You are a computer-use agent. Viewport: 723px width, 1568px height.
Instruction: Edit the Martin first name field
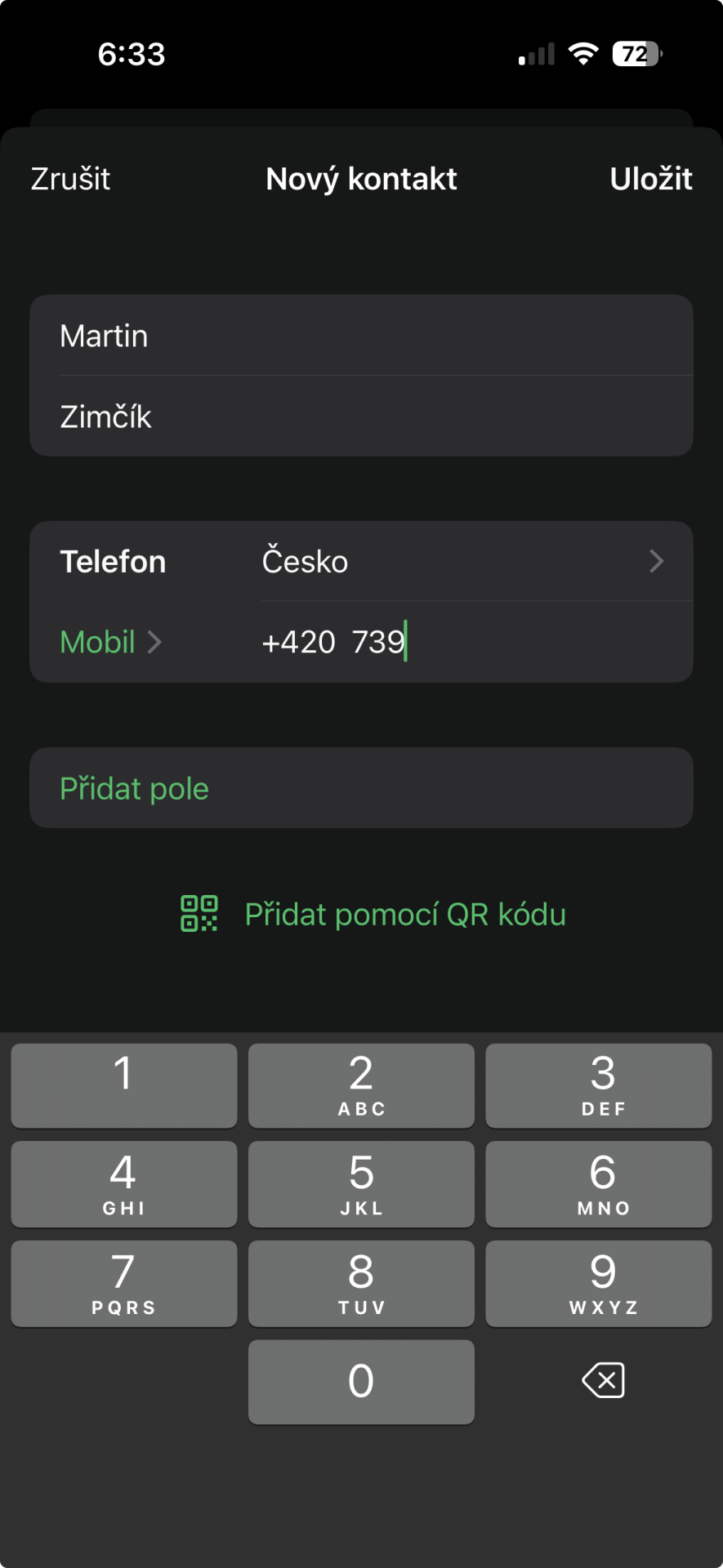245,336
